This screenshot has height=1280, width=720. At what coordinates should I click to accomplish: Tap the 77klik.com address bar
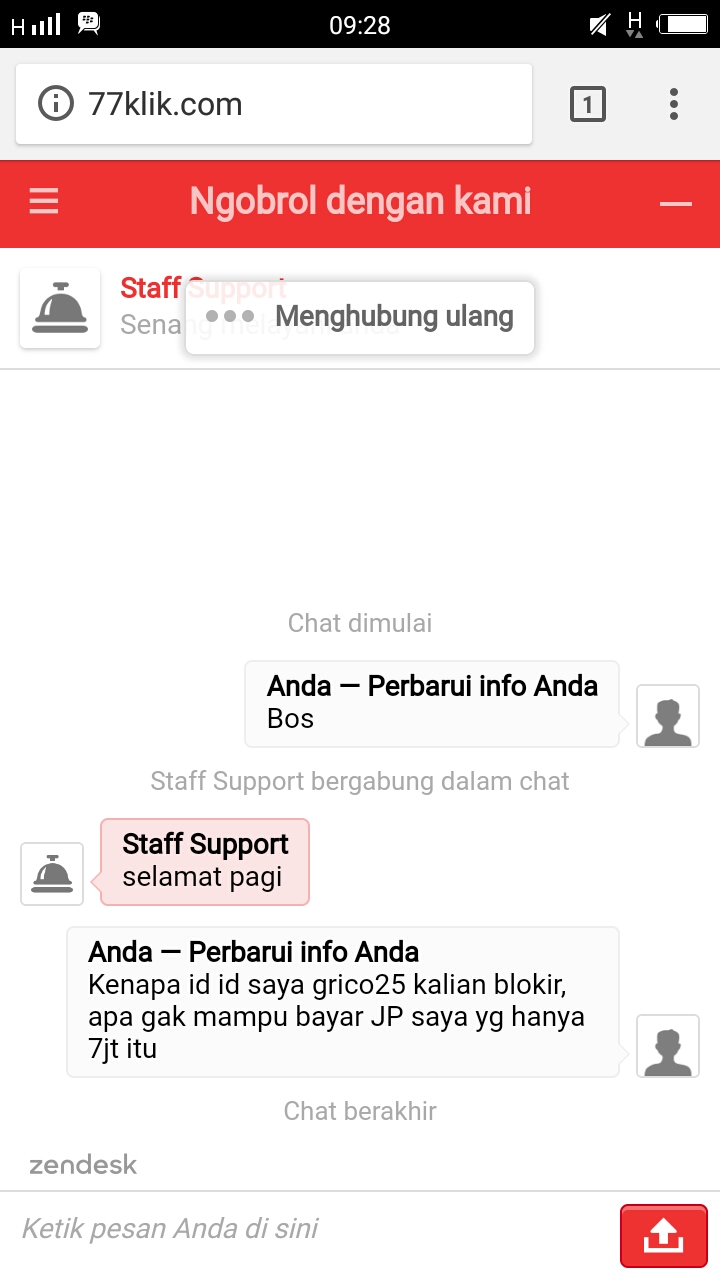[300, 104]
